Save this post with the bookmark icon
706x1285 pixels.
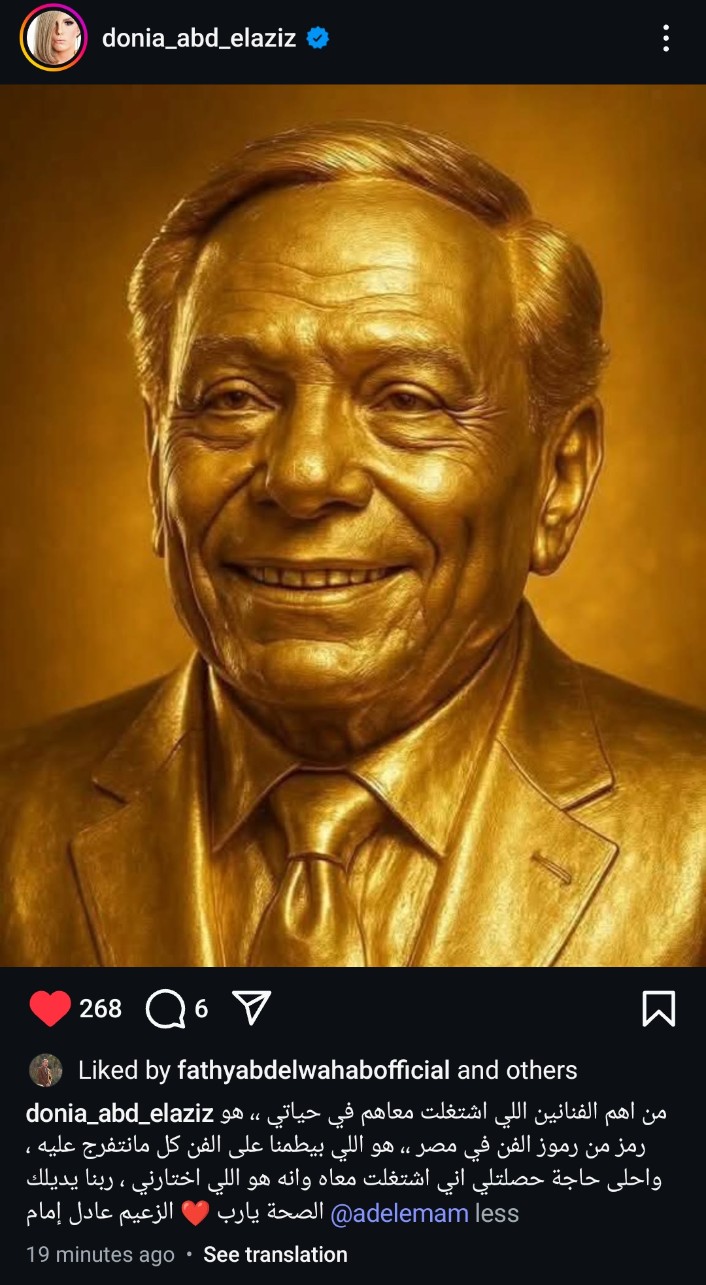tap(658, 1009)
